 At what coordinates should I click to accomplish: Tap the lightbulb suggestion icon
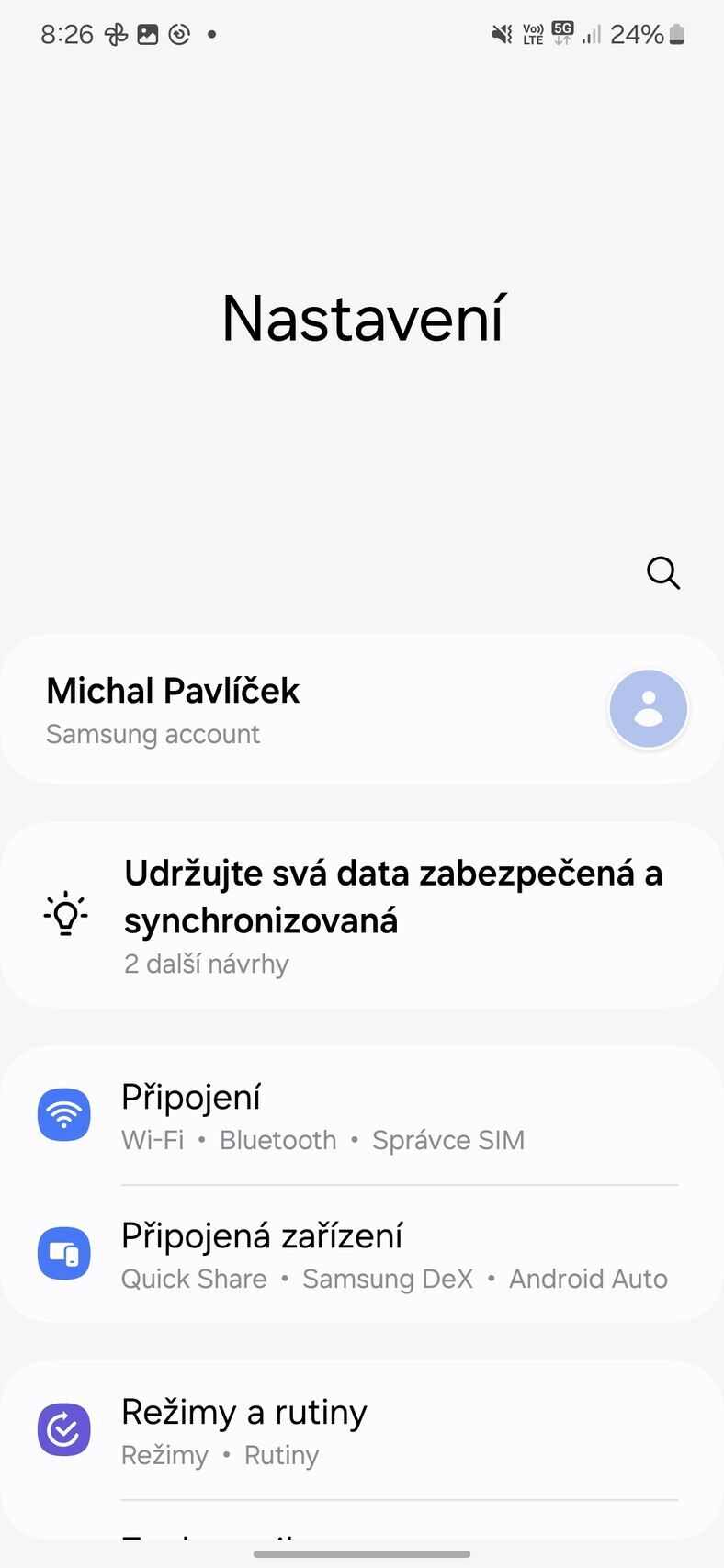pyautogui.click(x=64, y=914)
